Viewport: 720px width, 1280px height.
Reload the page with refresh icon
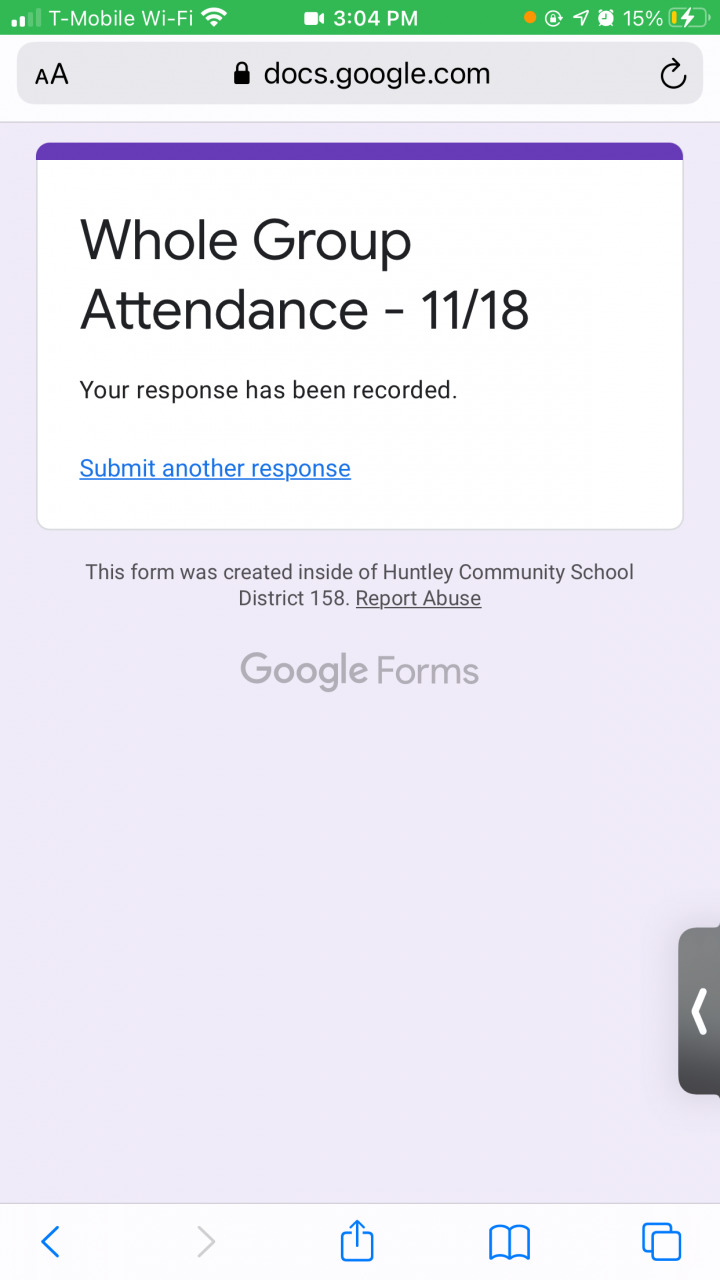[673, 74]
